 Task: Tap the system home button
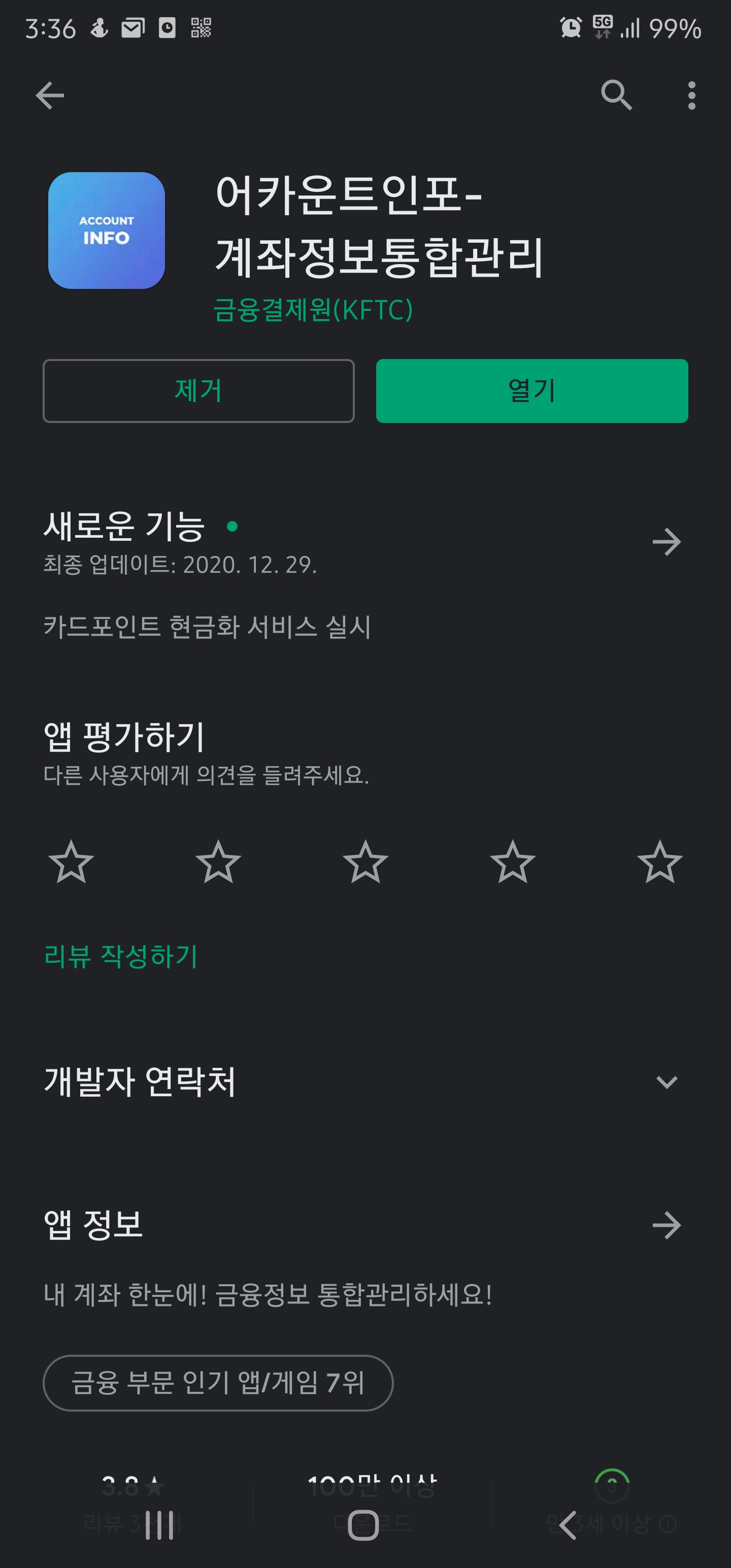(x=363, y=1525)
